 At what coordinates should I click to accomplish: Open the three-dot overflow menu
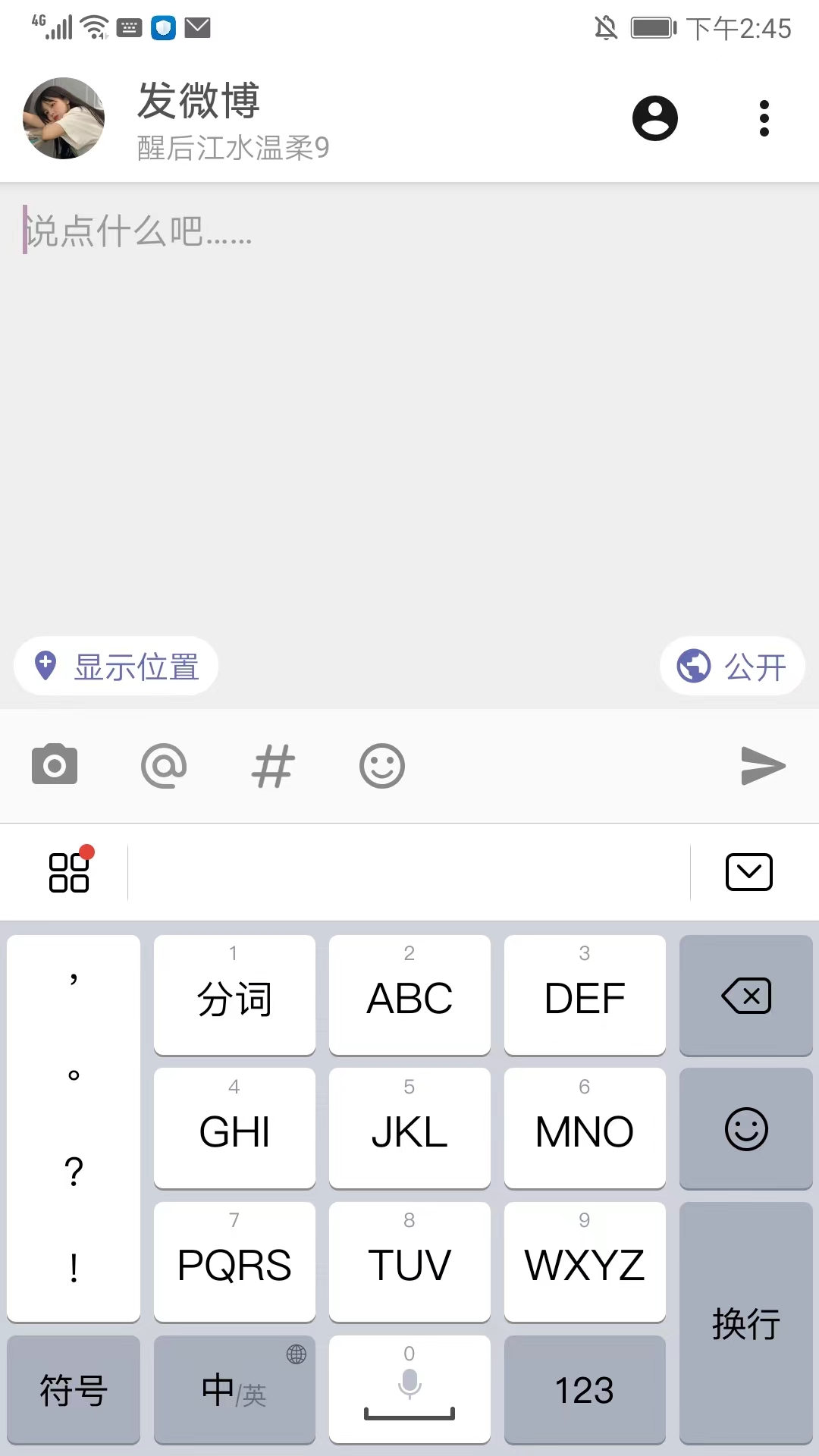tap(764, 118)
